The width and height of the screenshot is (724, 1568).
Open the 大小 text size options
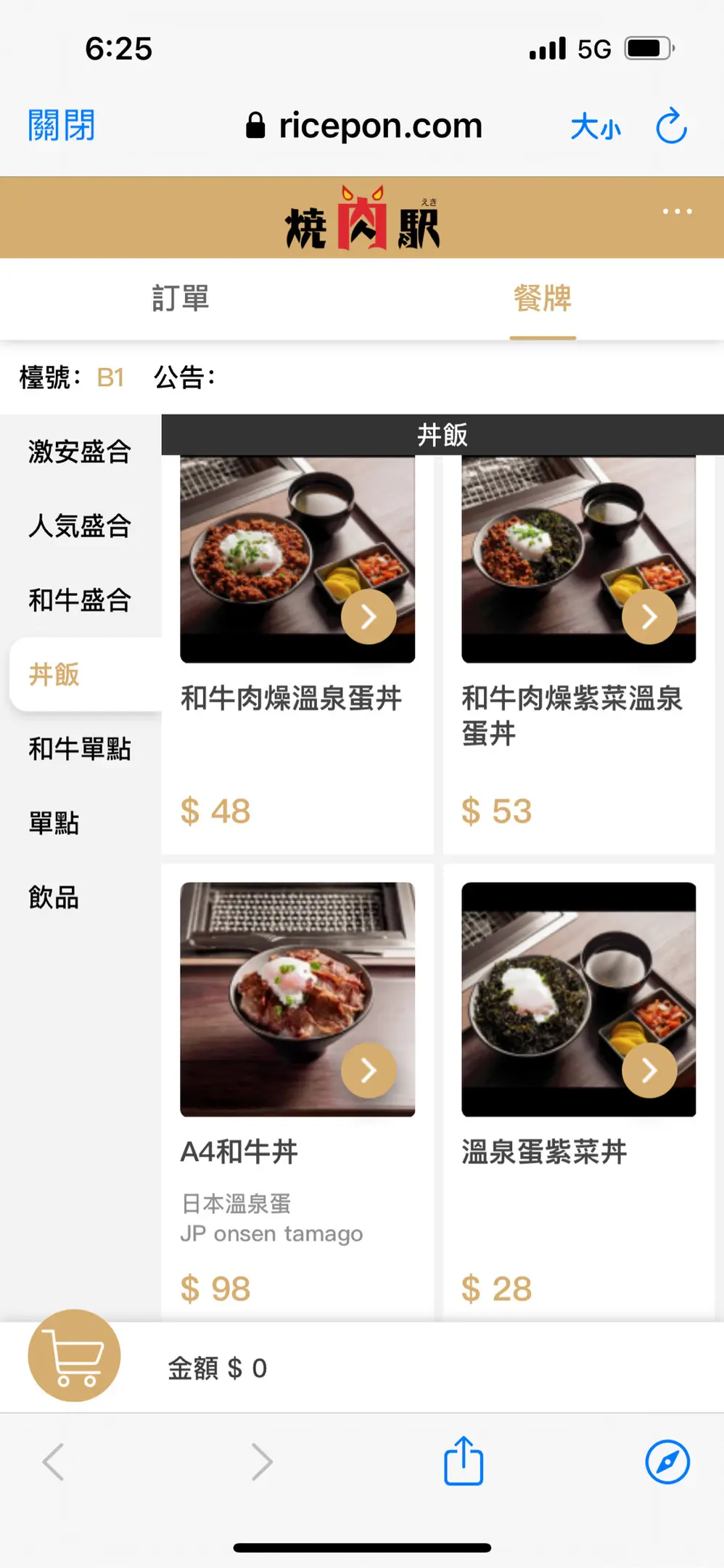596,127
